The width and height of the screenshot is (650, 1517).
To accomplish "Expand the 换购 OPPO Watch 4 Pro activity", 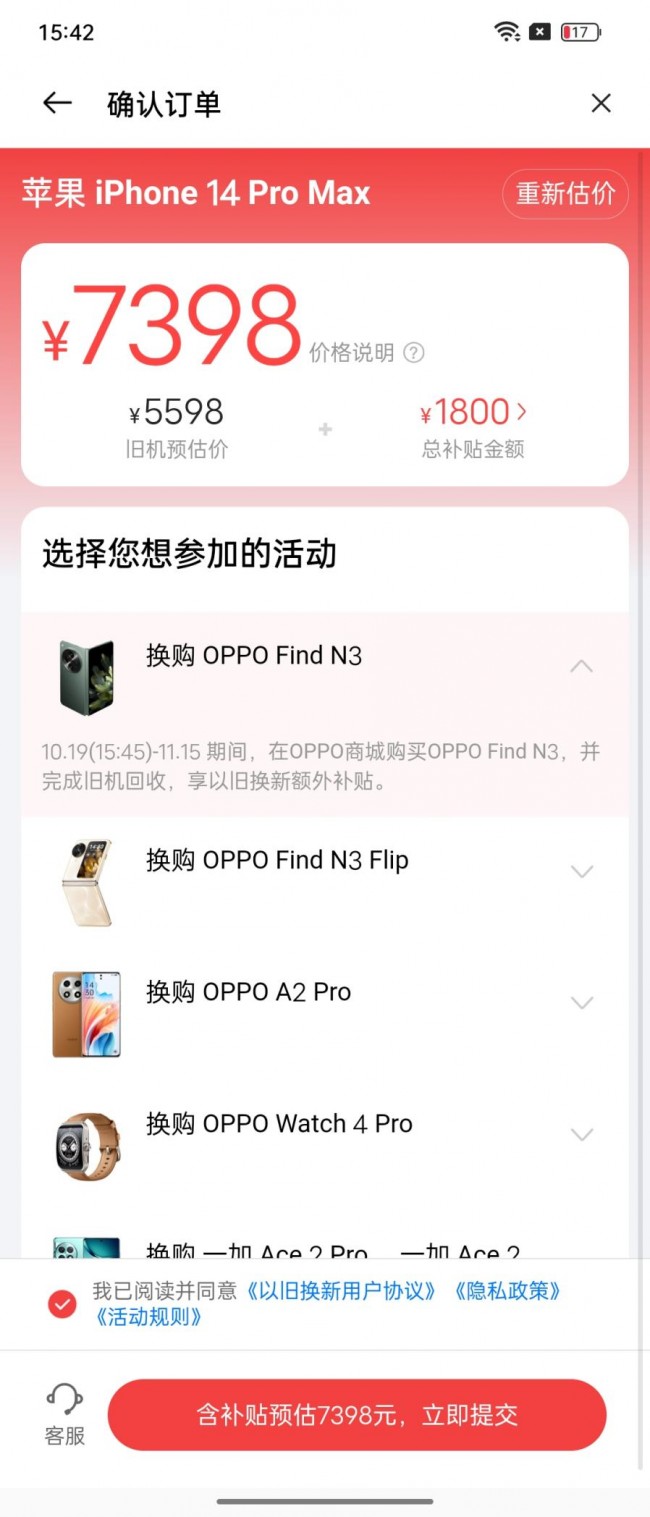I will click(x=580, y=1134).
